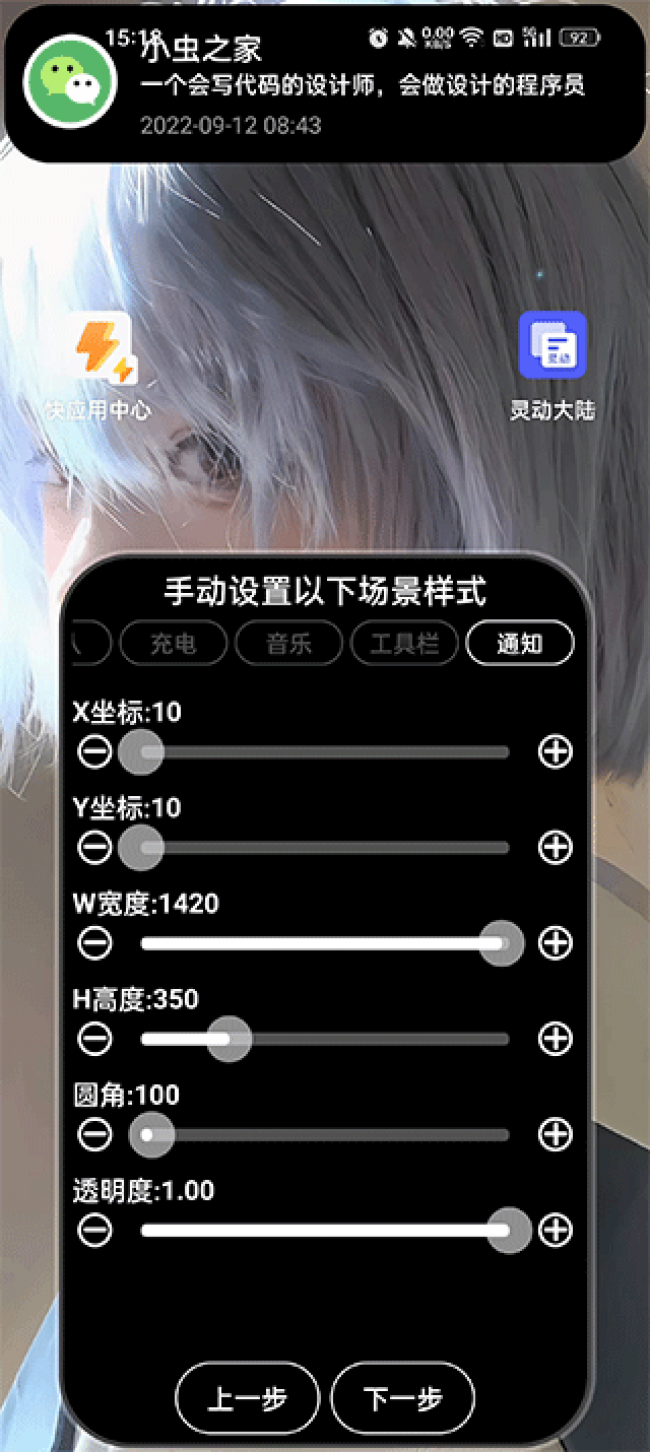Increase Y坐标 with the plus button
The image size is (650, 1452).
[x=555, y=848]
